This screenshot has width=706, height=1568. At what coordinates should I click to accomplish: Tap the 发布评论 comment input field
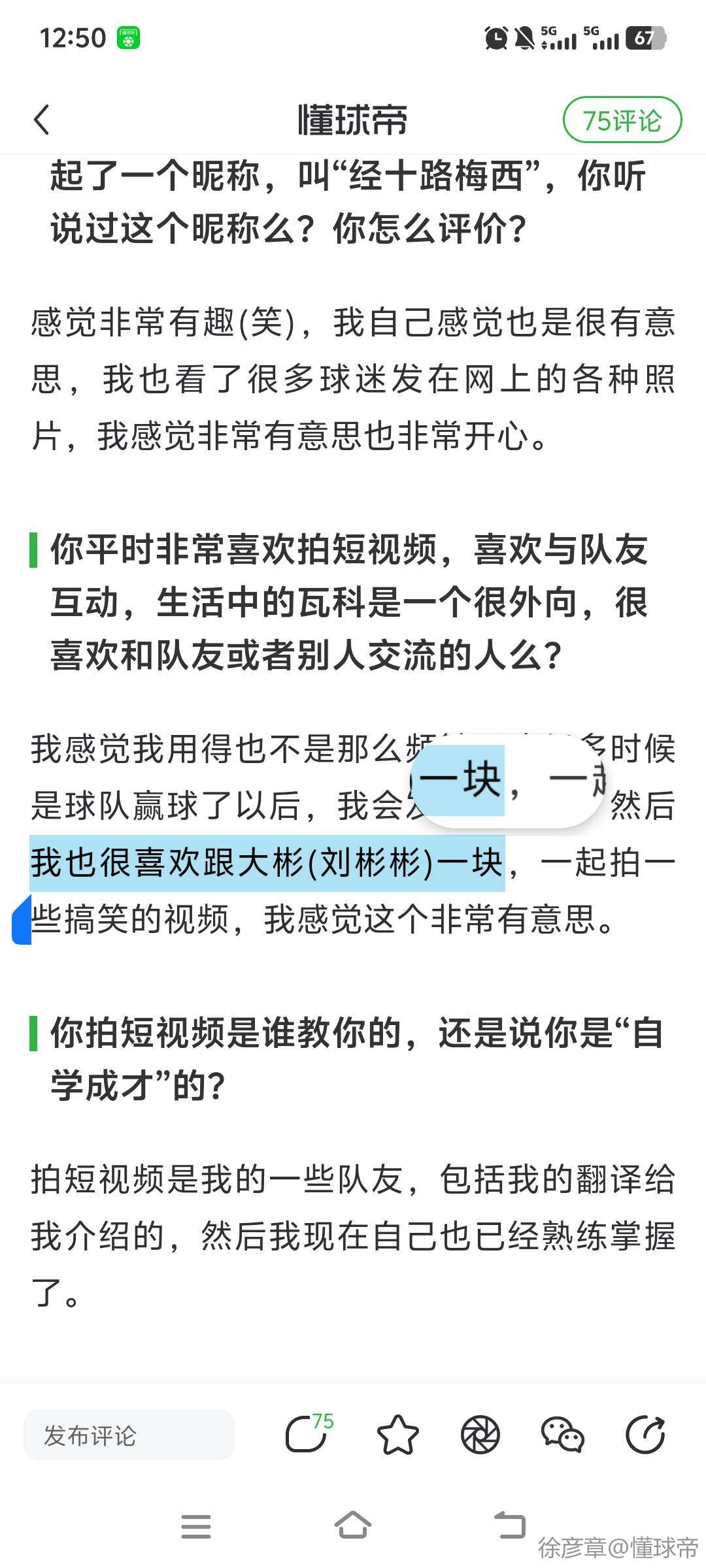click(x=129, y=1435)
